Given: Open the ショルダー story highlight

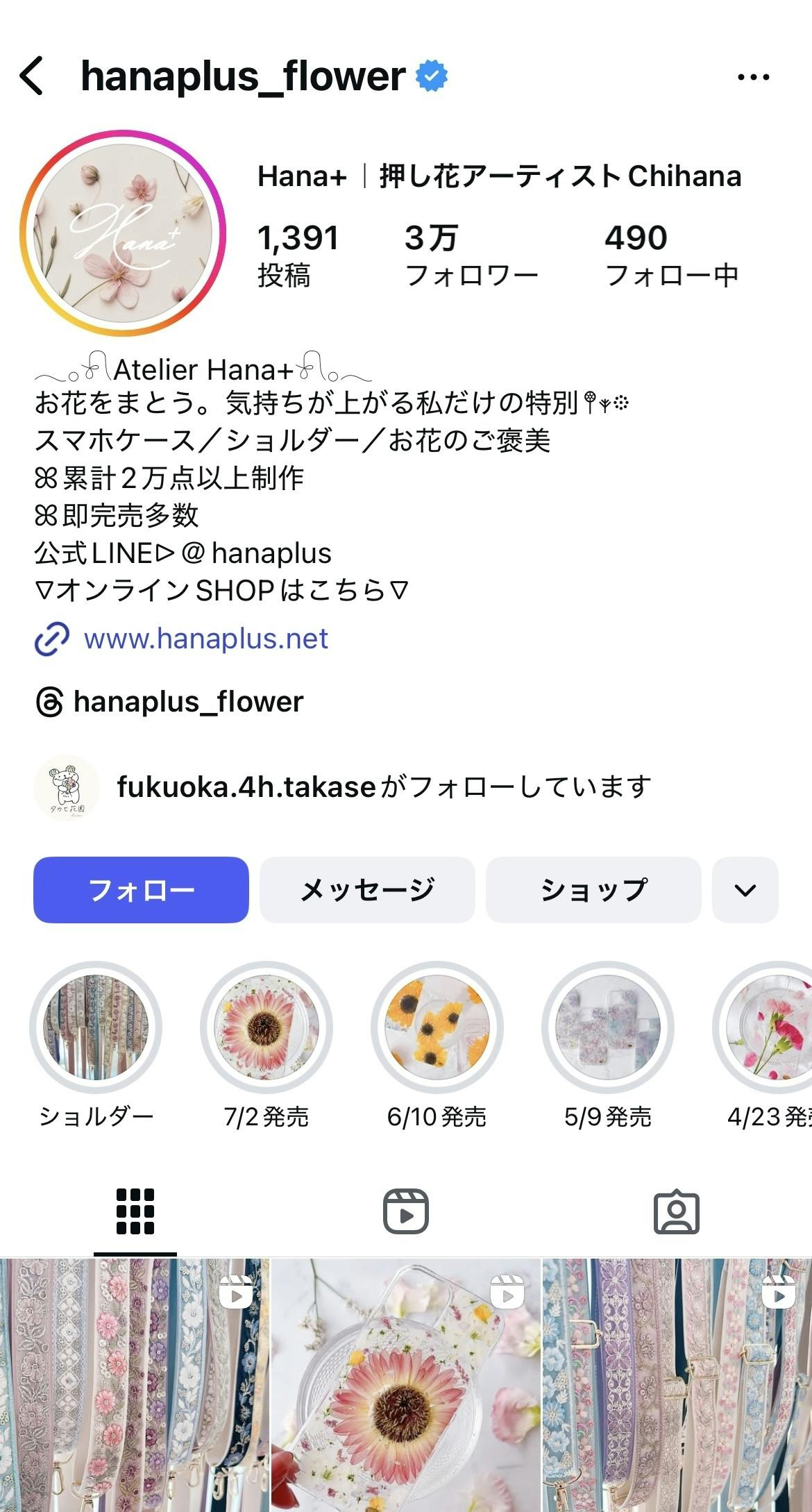Looking at the screenshot, I should coord(96,1027).
